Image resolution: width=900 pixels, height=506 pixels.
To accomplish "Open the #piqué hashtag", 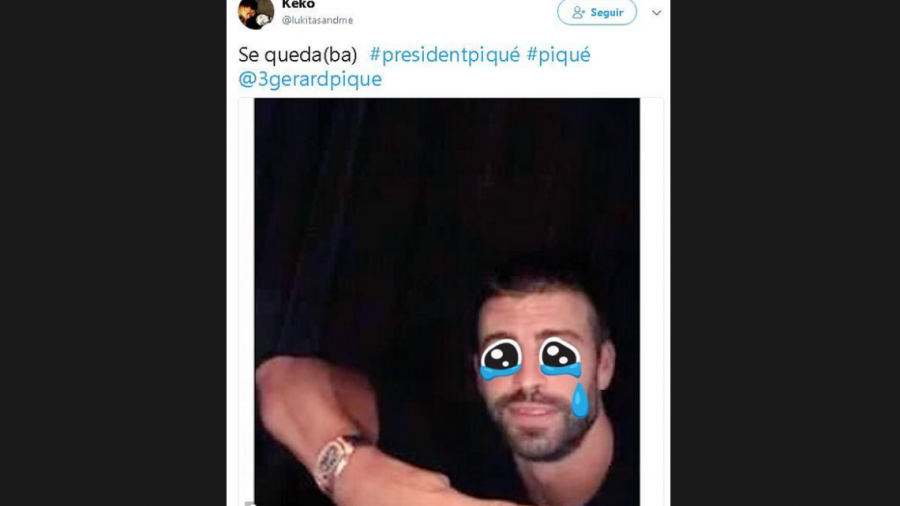I will pyautogui.click(x=558, y=55).
